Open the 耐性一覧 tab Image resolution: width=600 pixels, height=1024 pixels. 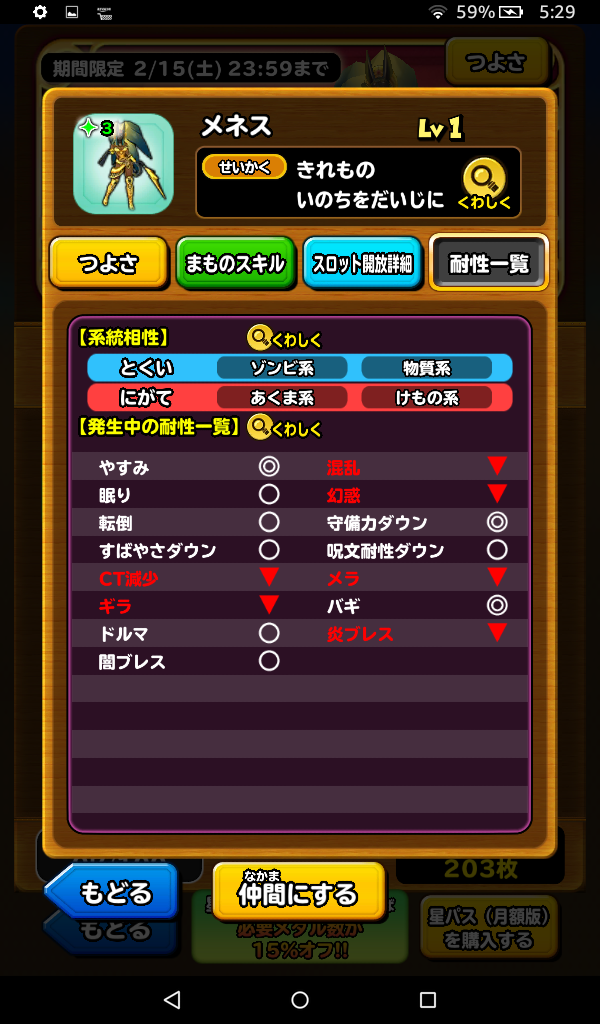click(x=489, y=263)
